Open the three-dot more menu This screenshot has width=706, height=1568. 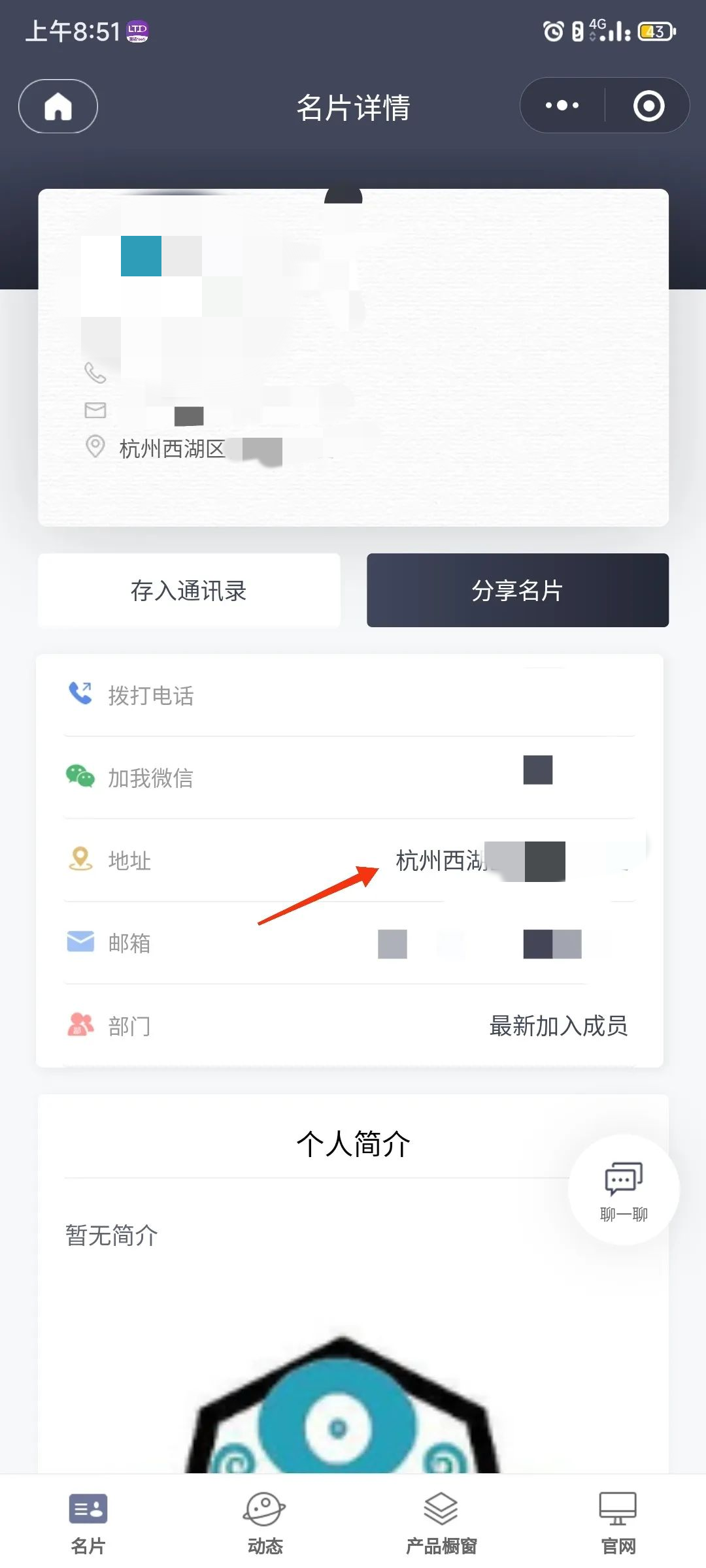[562, 106]
